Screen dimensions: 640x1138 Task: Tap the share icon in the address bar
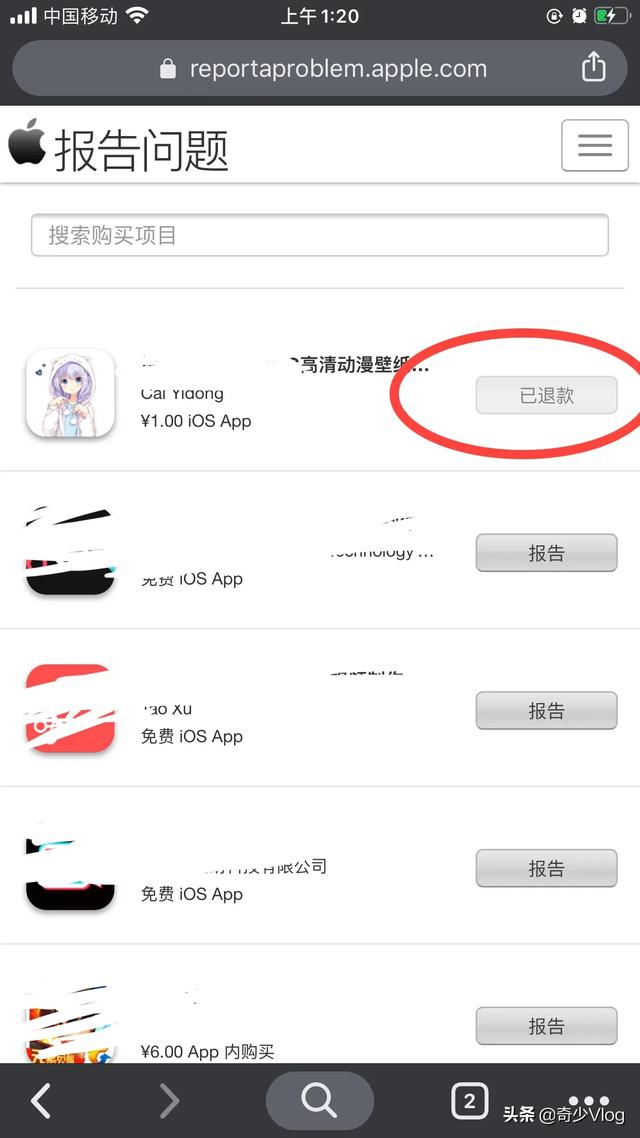pyautogui.click(x=593, y=67)
